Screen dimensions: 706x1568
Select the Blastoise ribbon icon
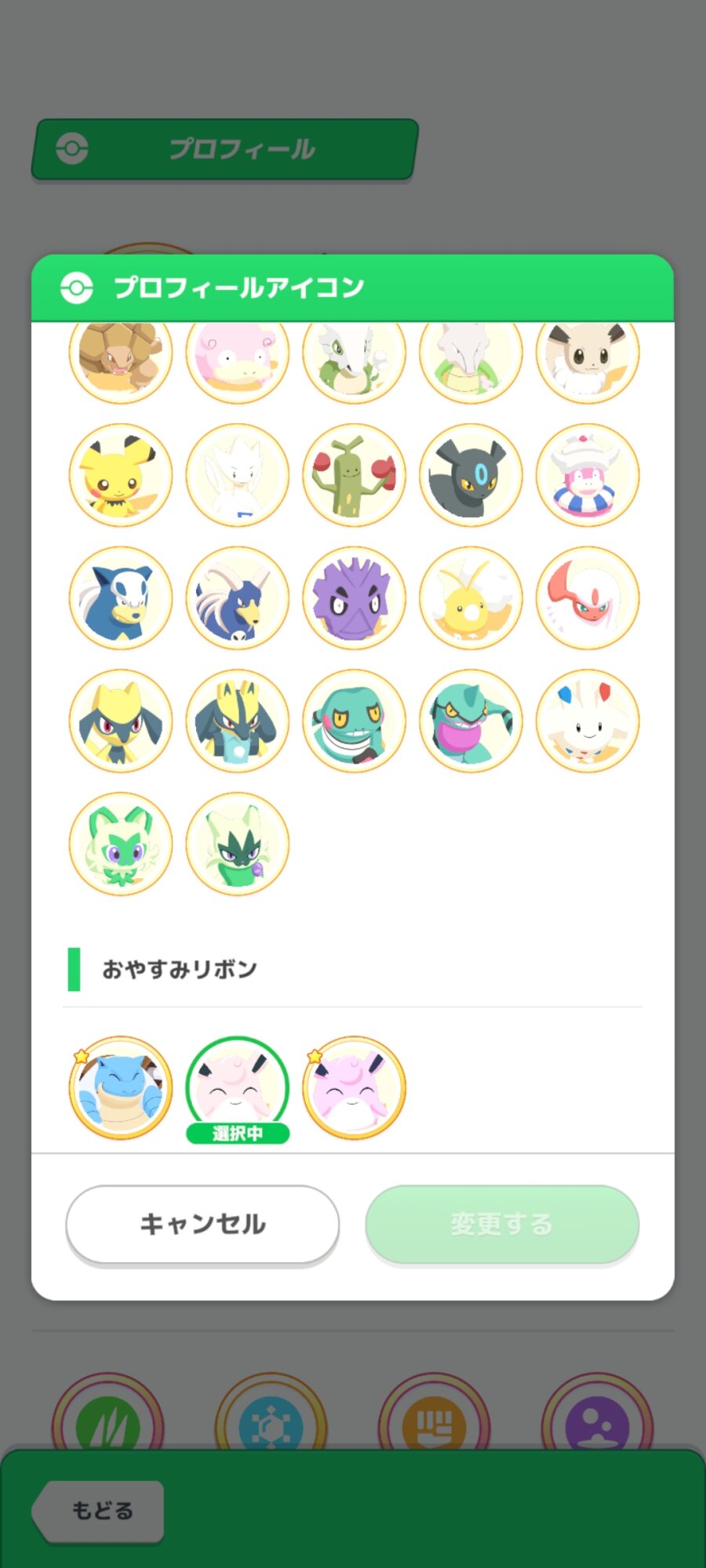120,1087
